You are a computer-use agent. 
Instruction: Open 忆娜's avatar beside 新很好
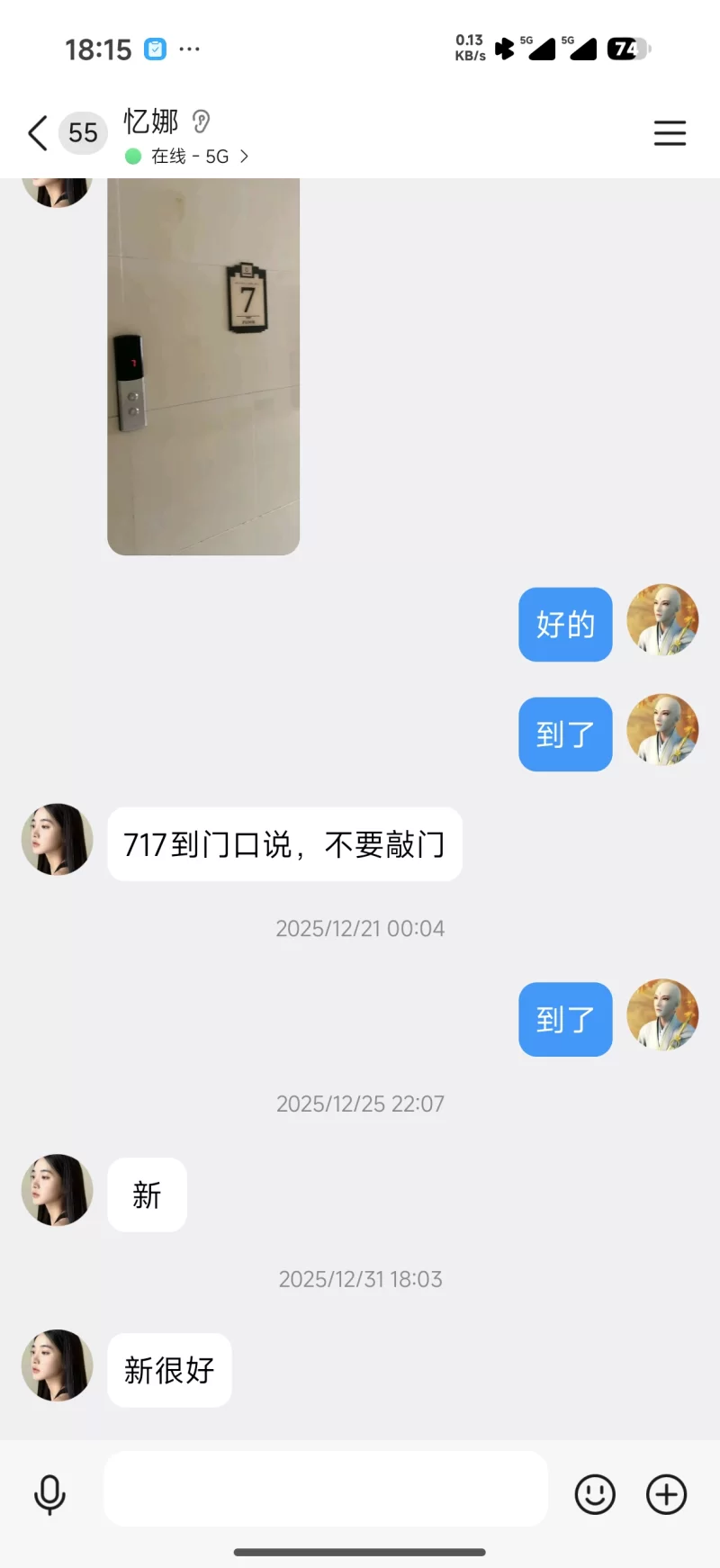(58, 1365)
